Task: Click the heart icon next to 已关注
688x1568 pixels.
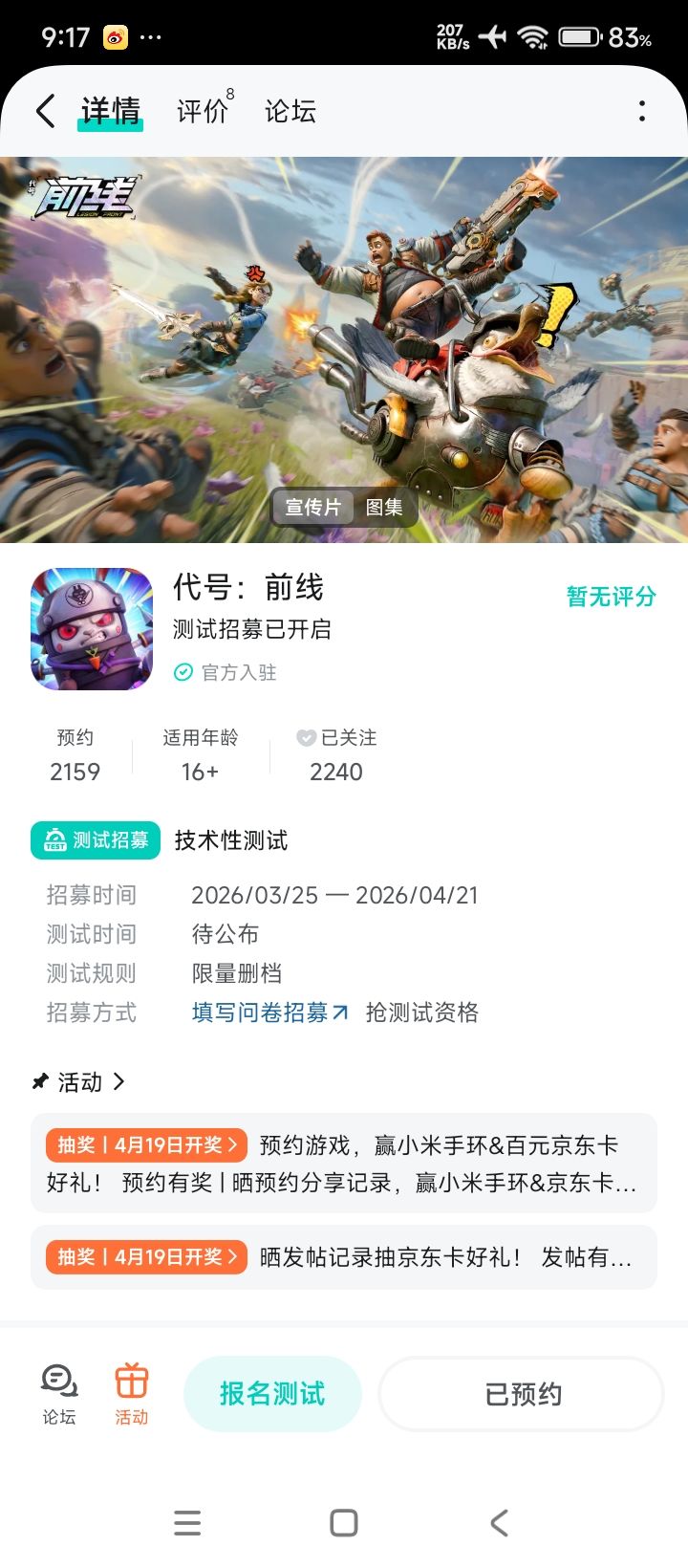Action: (305, 737)
